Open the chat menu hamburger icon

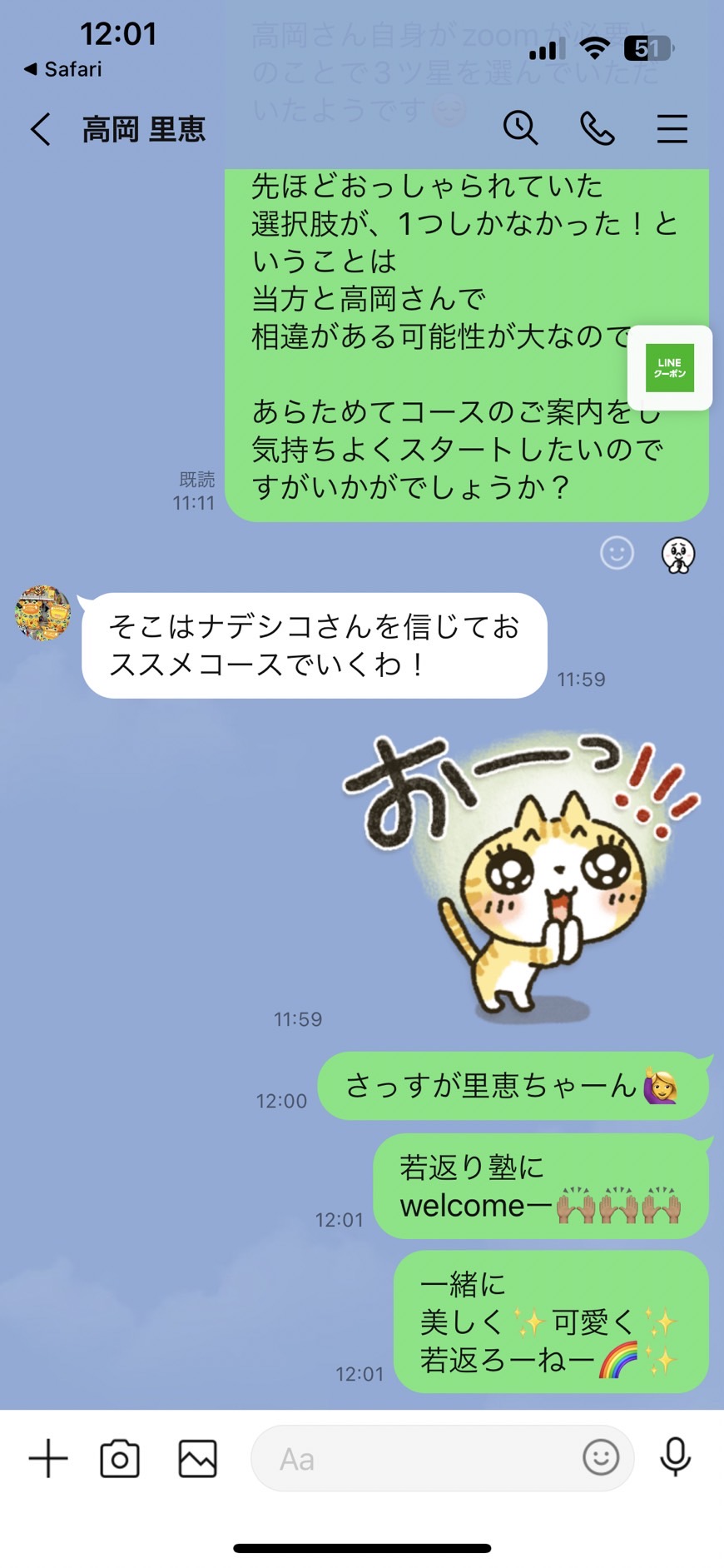pos(672,129)
